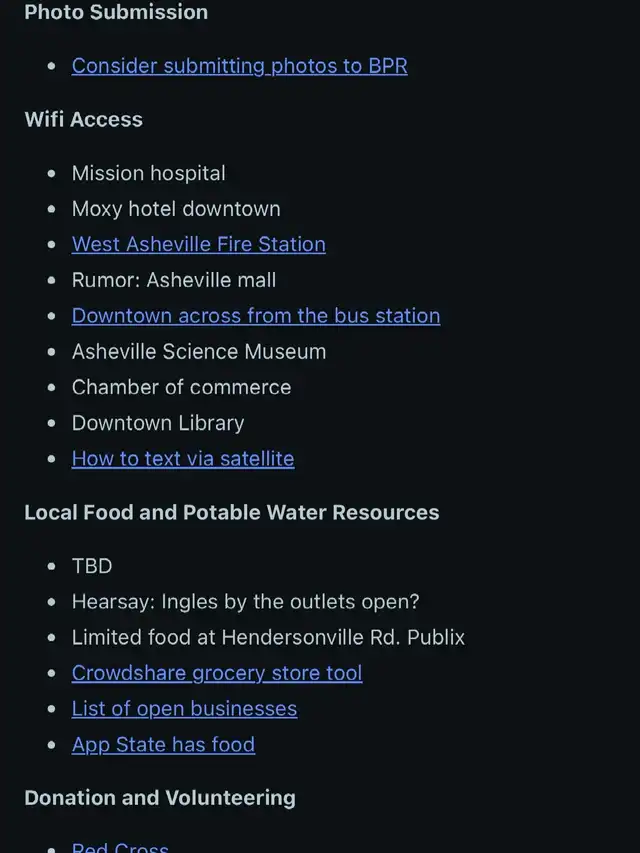
Task: Open the Crowdshare grocery store tool link
Action: 216,673
